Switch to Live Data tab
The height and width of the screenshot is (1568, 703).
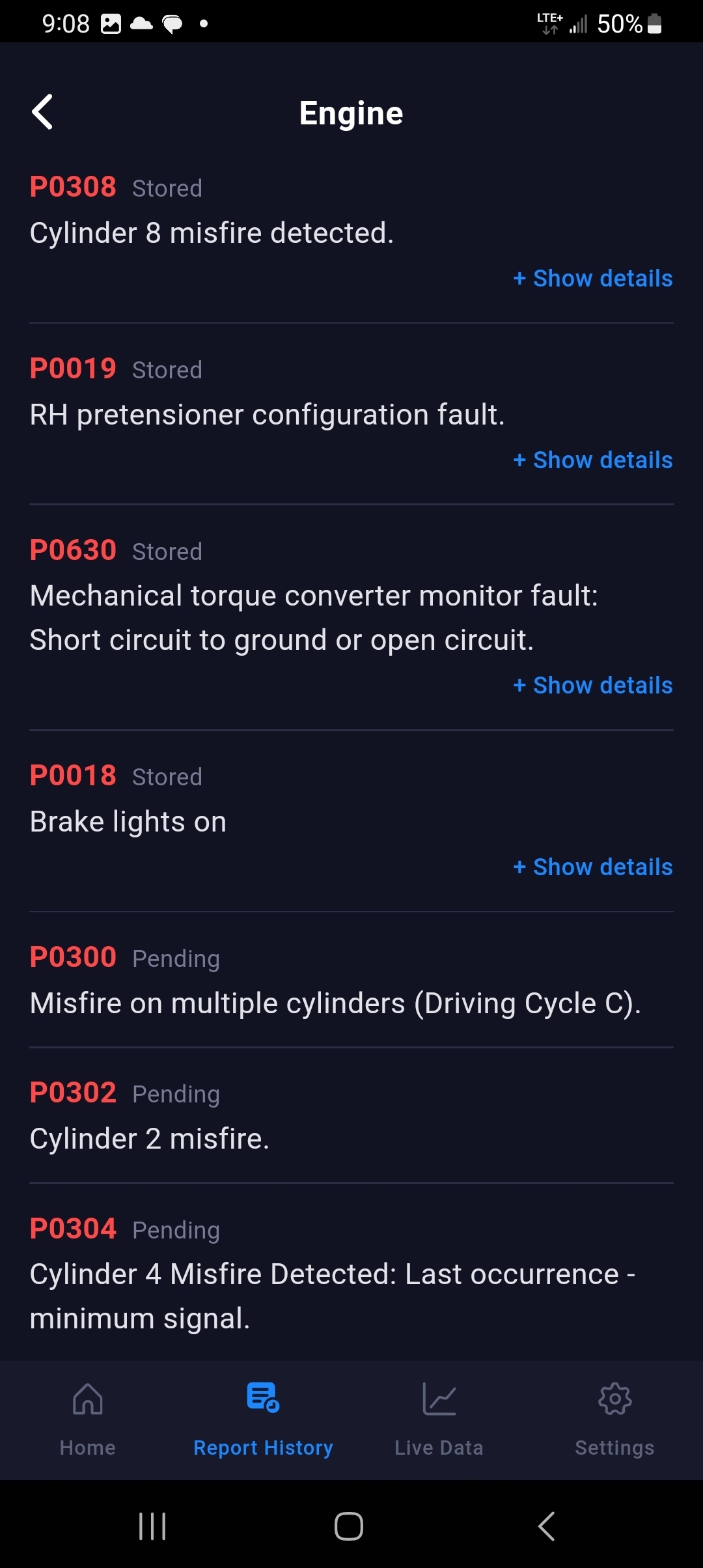click(x=439, y=1420)
